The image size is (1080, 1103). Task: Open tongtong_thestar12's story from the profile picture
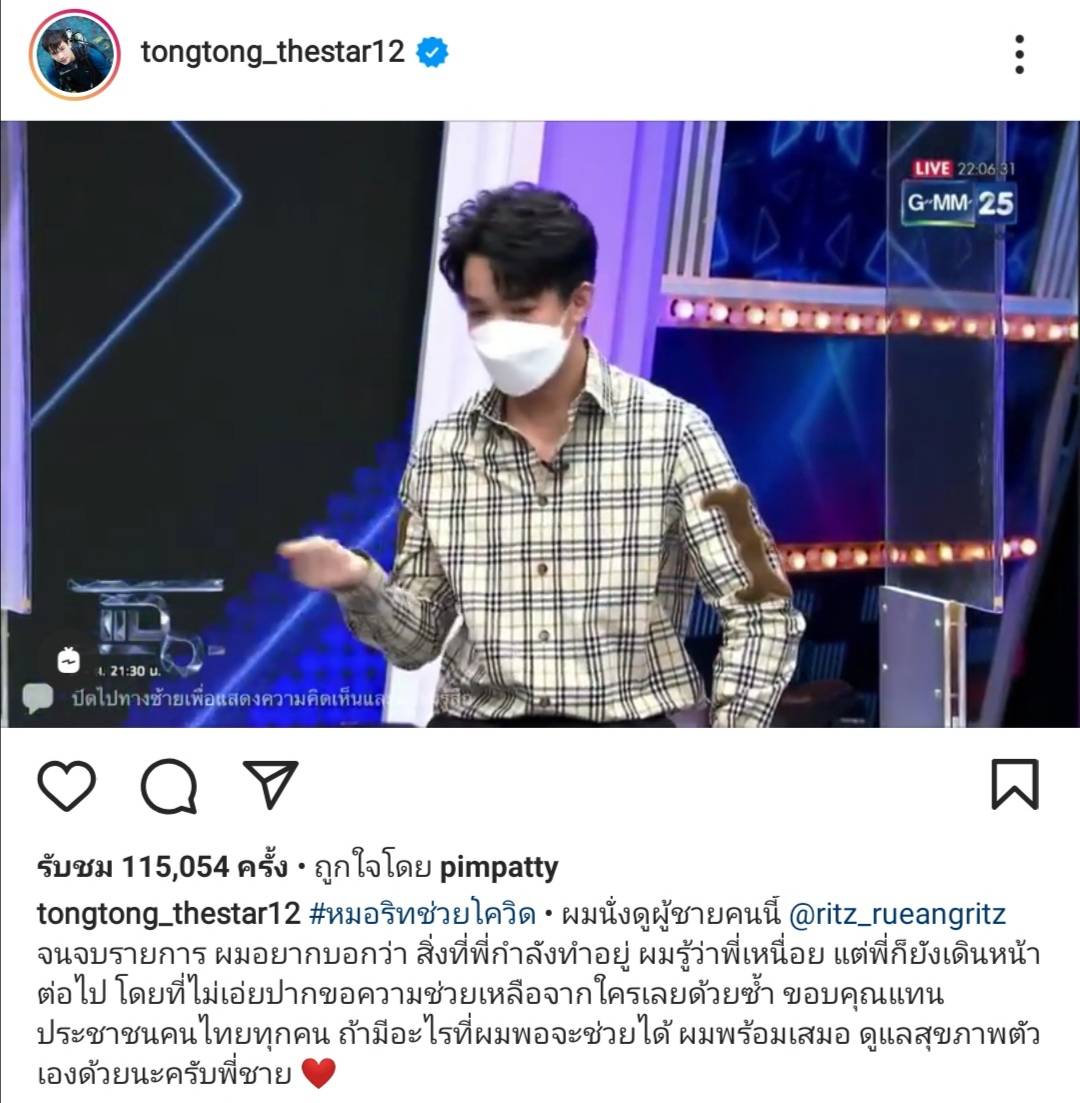pyautogui.click(x=75, y=54)
